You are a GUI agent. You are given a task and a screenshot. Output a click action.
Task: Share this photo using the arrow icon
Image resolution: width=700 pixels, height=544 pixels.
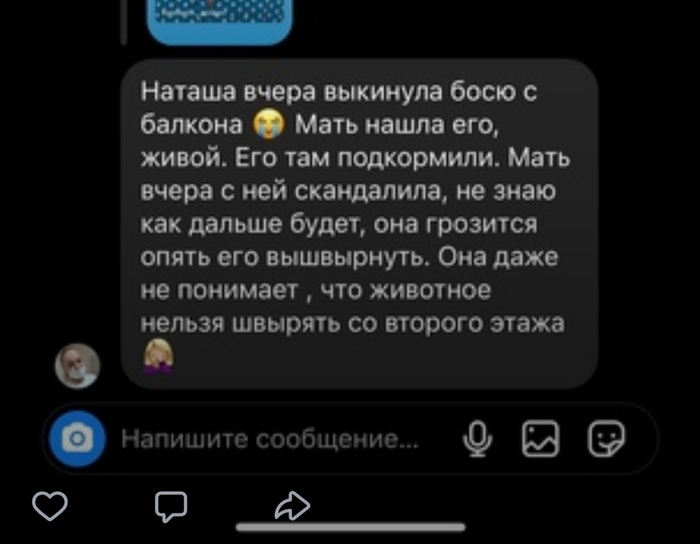coord(291,507)
